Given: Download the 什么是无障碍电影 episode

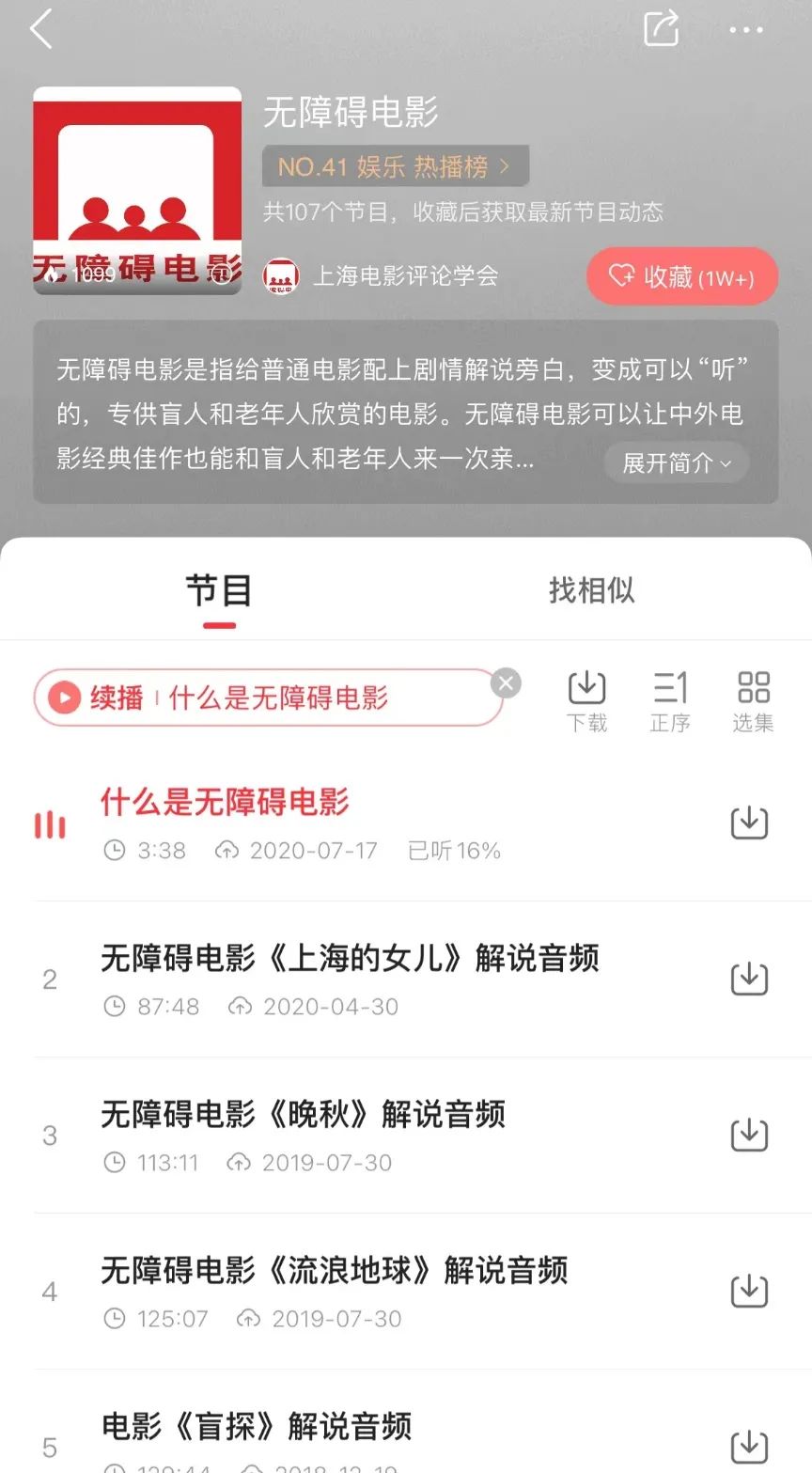Looking at the screenshot, I should point(749,823).
